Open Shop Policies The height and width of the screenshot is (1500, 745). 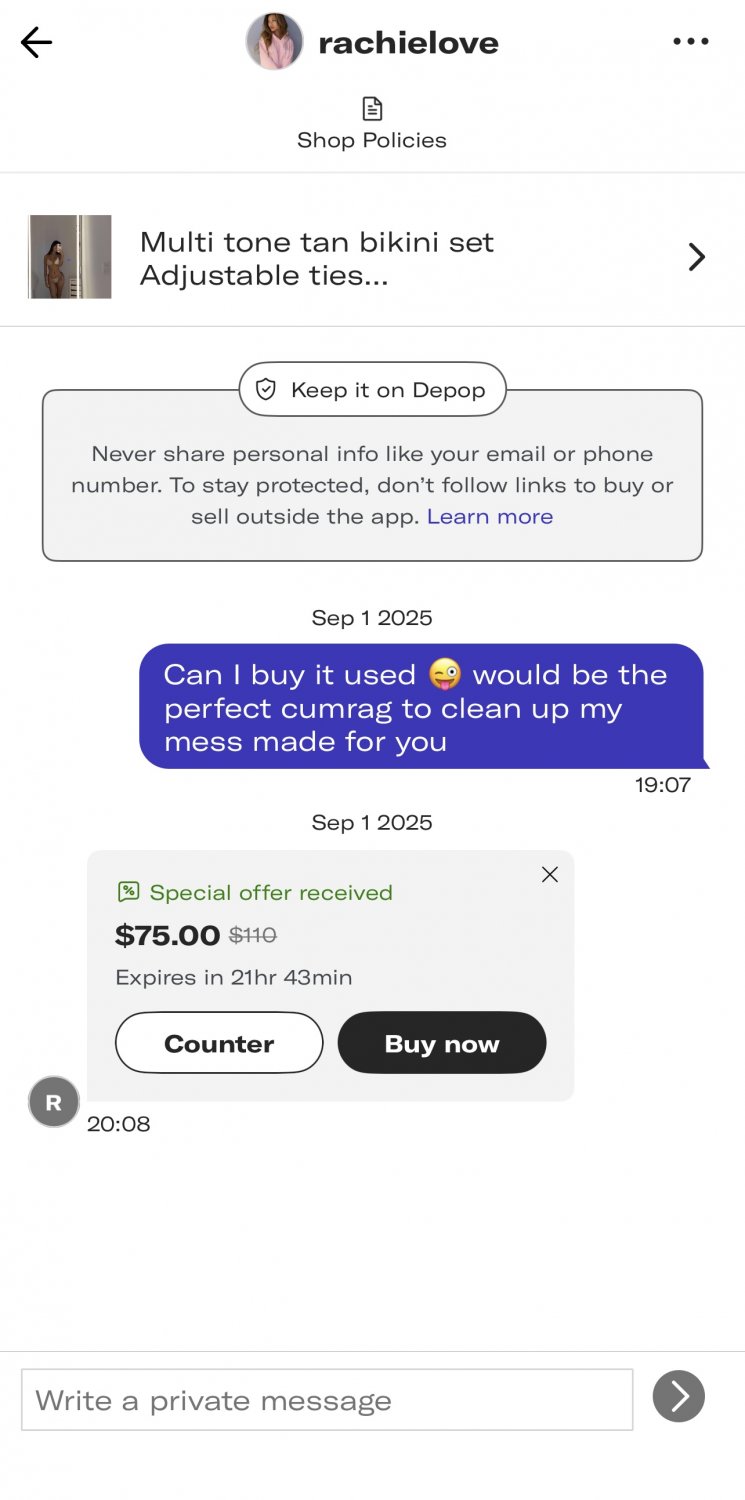click(x=372, y=124)
